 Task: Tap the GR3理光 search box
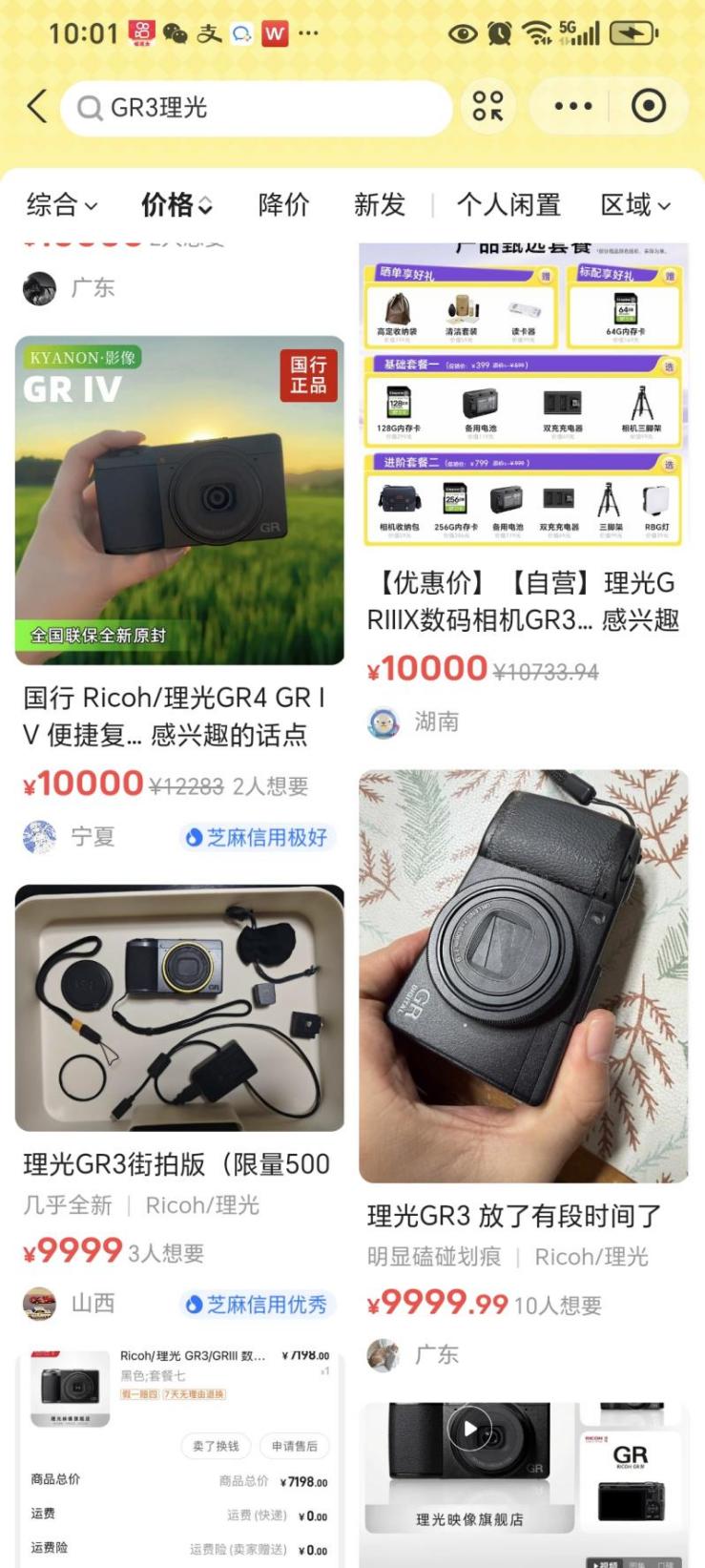coord(256,108)
